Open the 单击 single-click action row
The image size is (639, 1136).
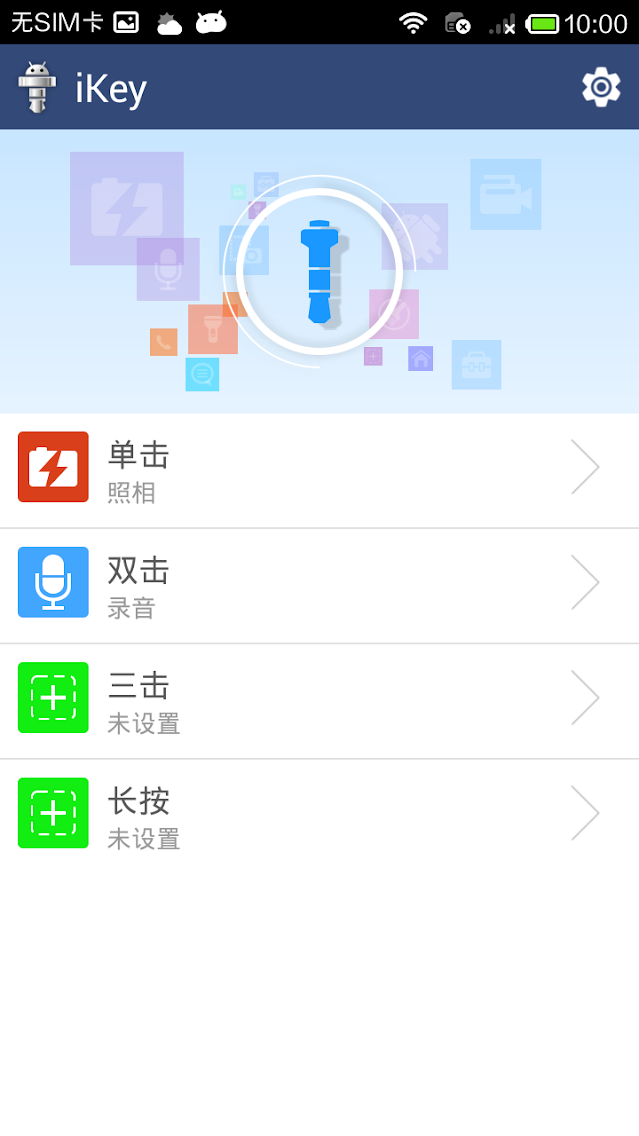[x=319, y=470]
